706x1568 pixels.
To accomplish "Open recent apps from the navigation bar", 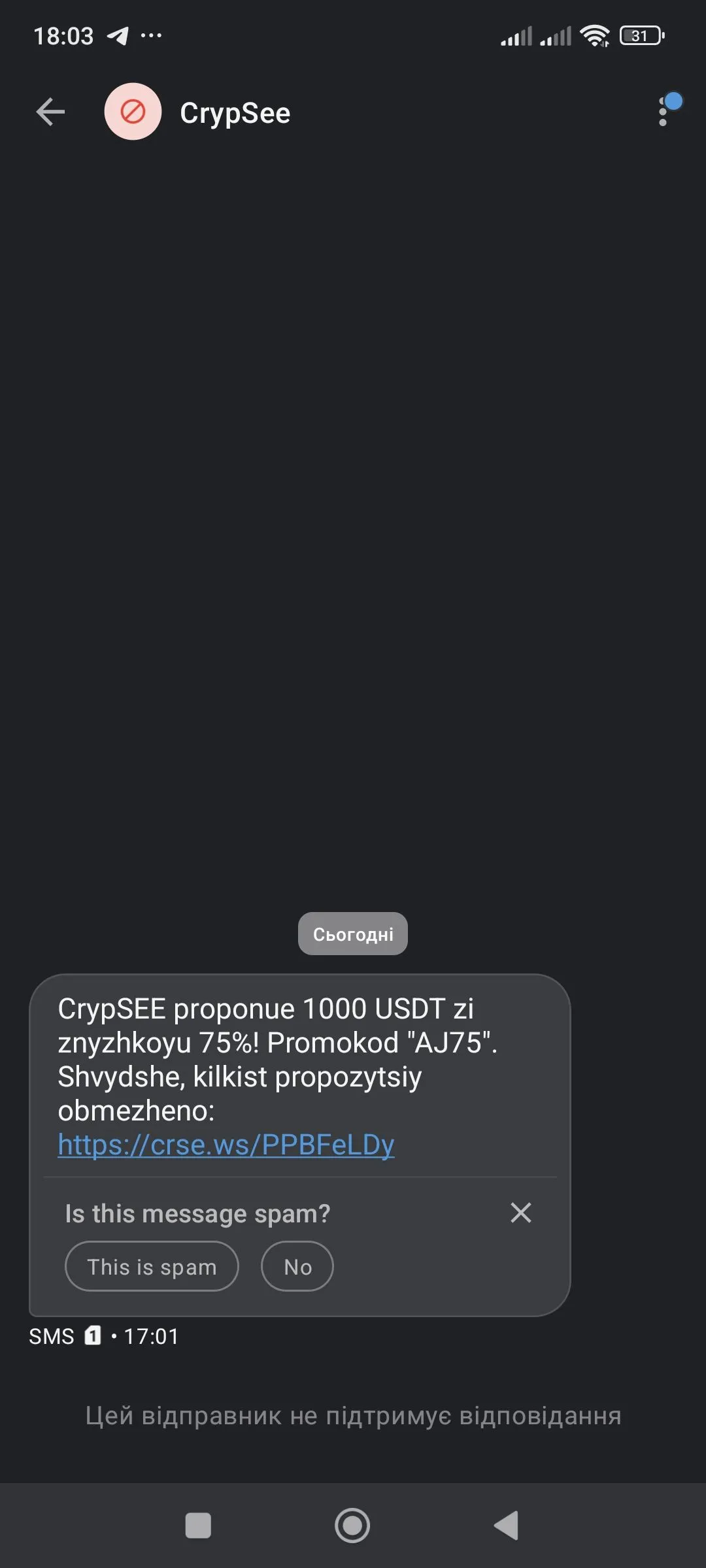I will (x=198, y=1526).
